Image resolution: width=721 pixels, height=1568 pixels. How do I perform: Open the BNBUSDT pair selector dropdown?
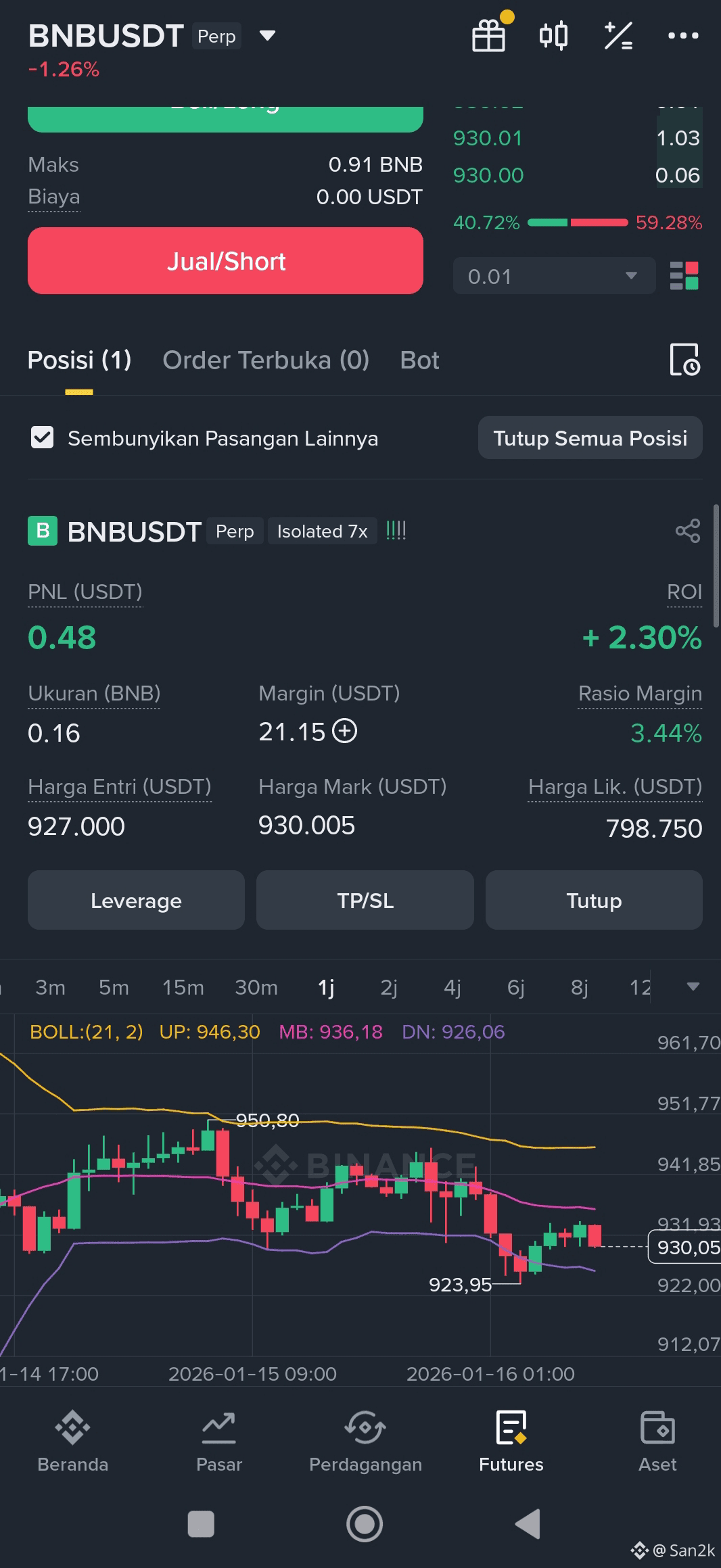(267, 35)
